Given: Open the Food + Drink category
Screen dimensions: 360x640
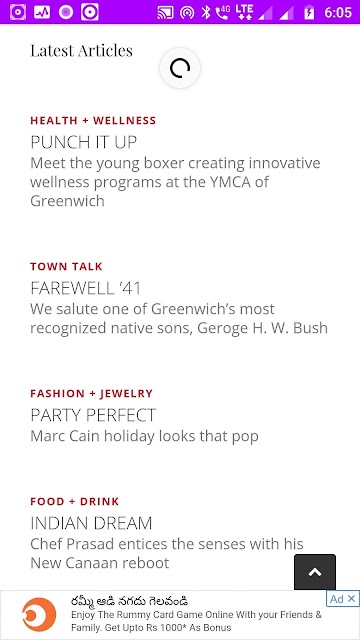Looking at the screenshot, I should tap(75, 501).
